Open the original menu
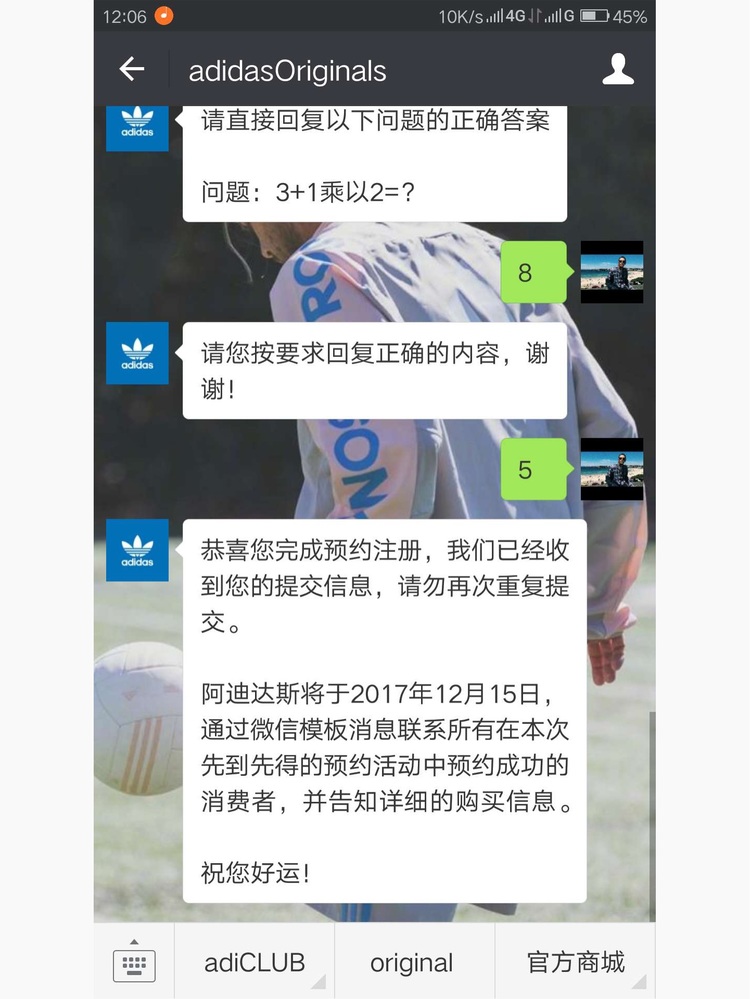 [412, 963]
